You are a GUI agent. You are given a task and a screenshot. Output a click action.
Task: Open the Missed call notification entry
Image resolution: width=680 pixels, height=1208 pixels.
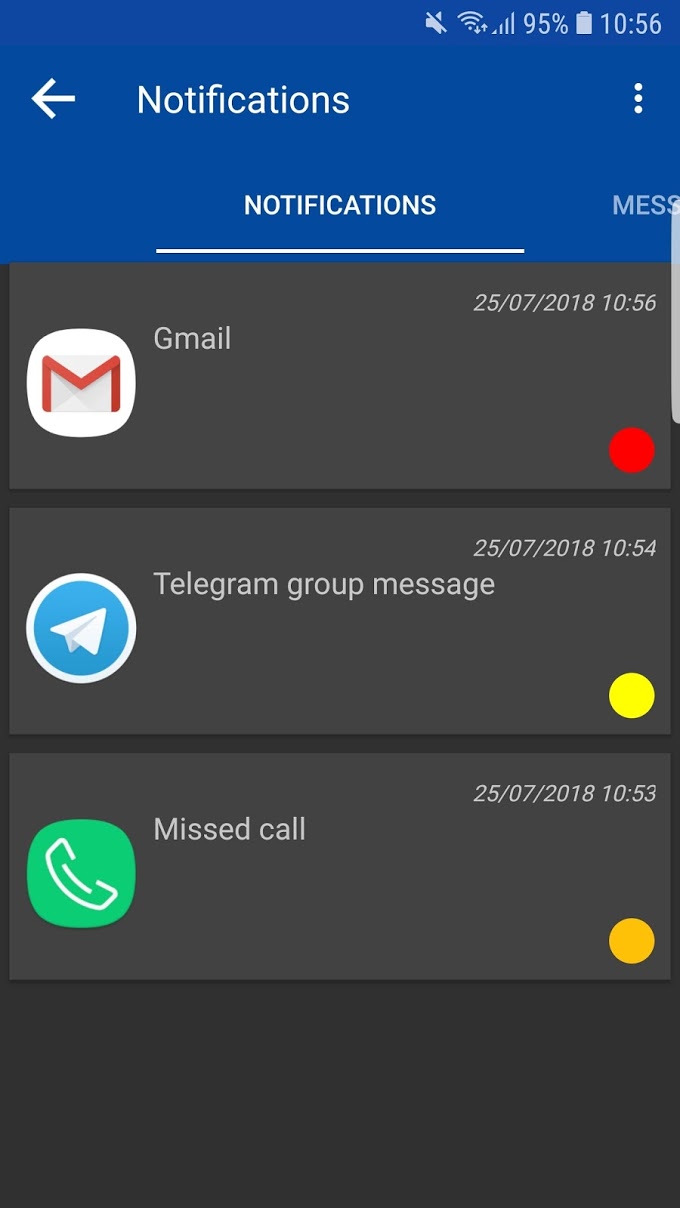pos(340,866)
